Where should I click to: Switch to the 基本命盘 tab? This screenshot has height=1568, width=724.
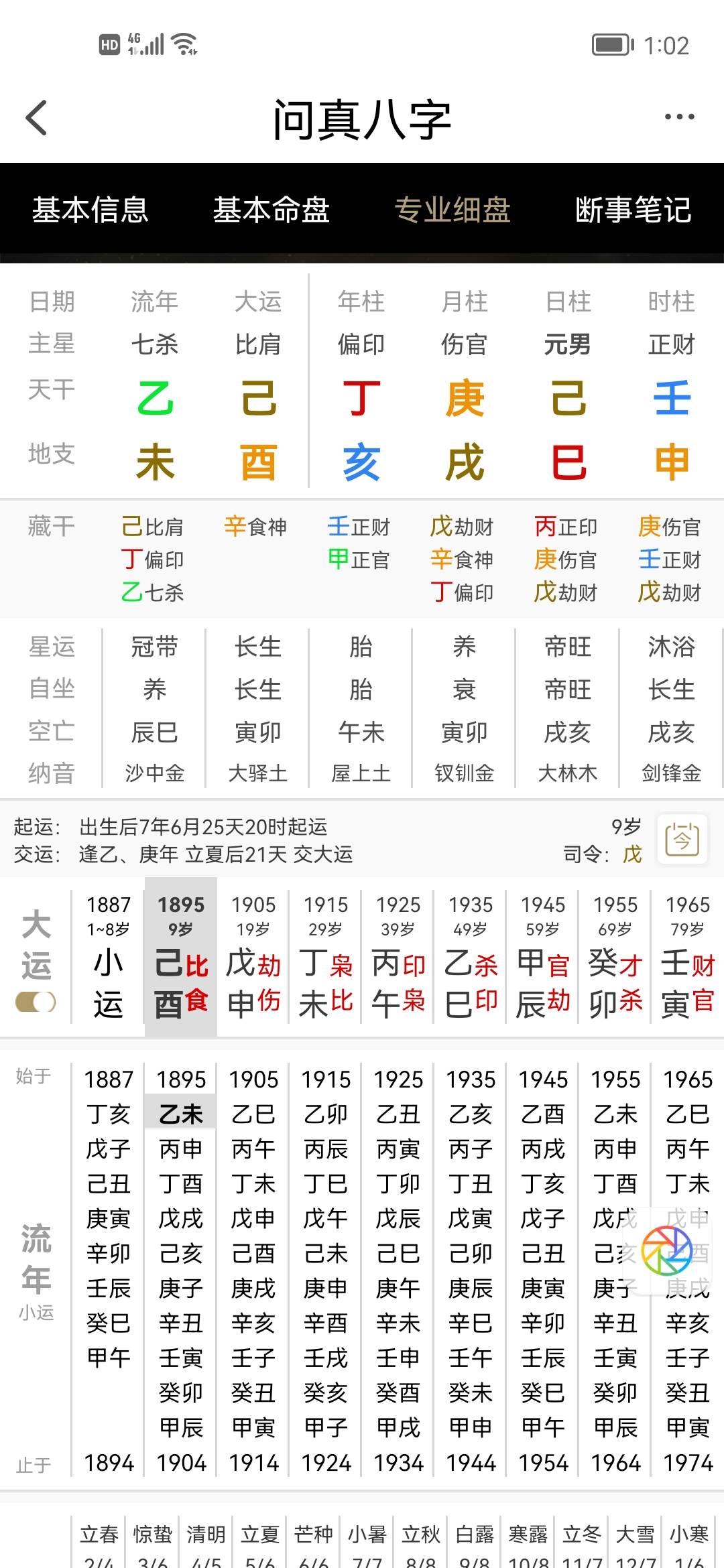tap(271, 210)
